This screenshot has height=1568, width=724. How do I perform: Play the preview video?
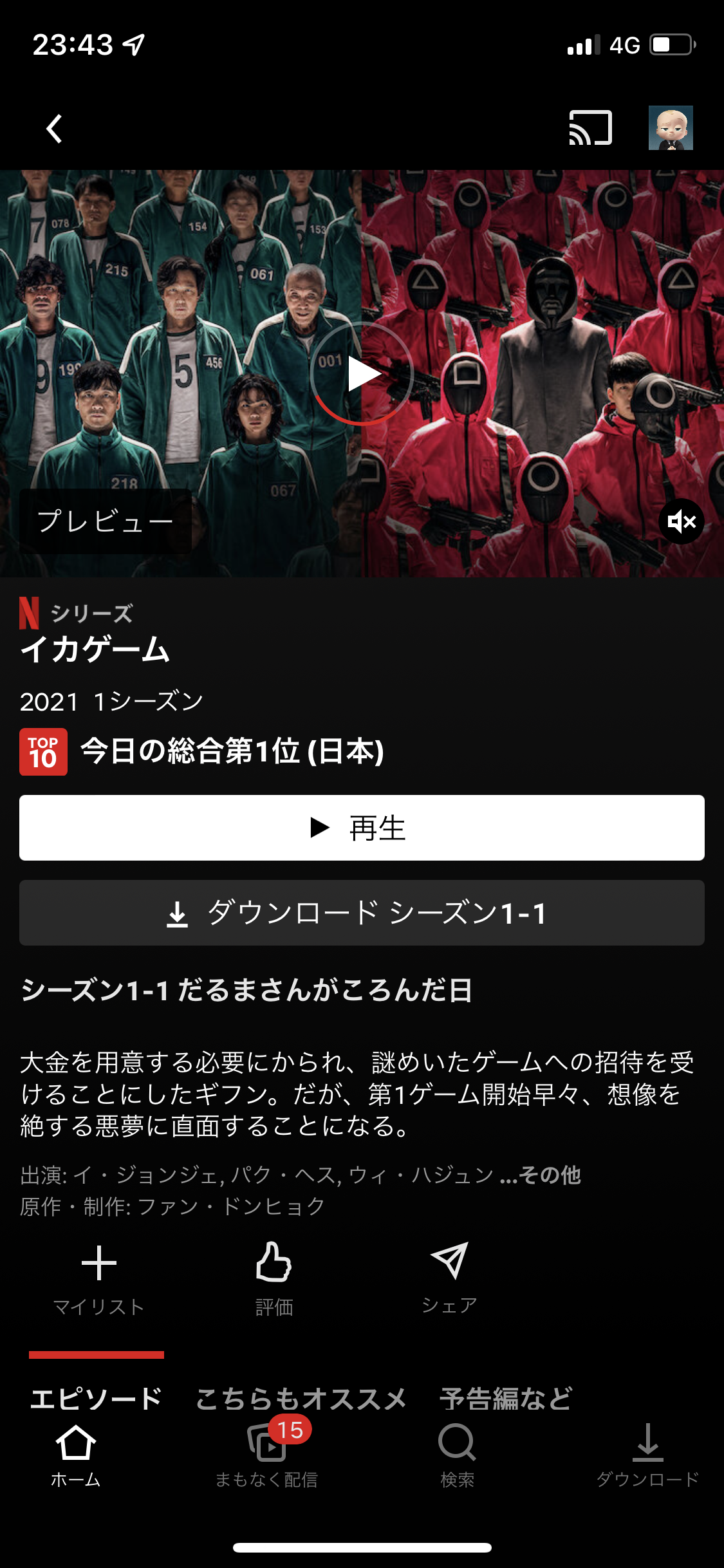[x=362, y=374]
